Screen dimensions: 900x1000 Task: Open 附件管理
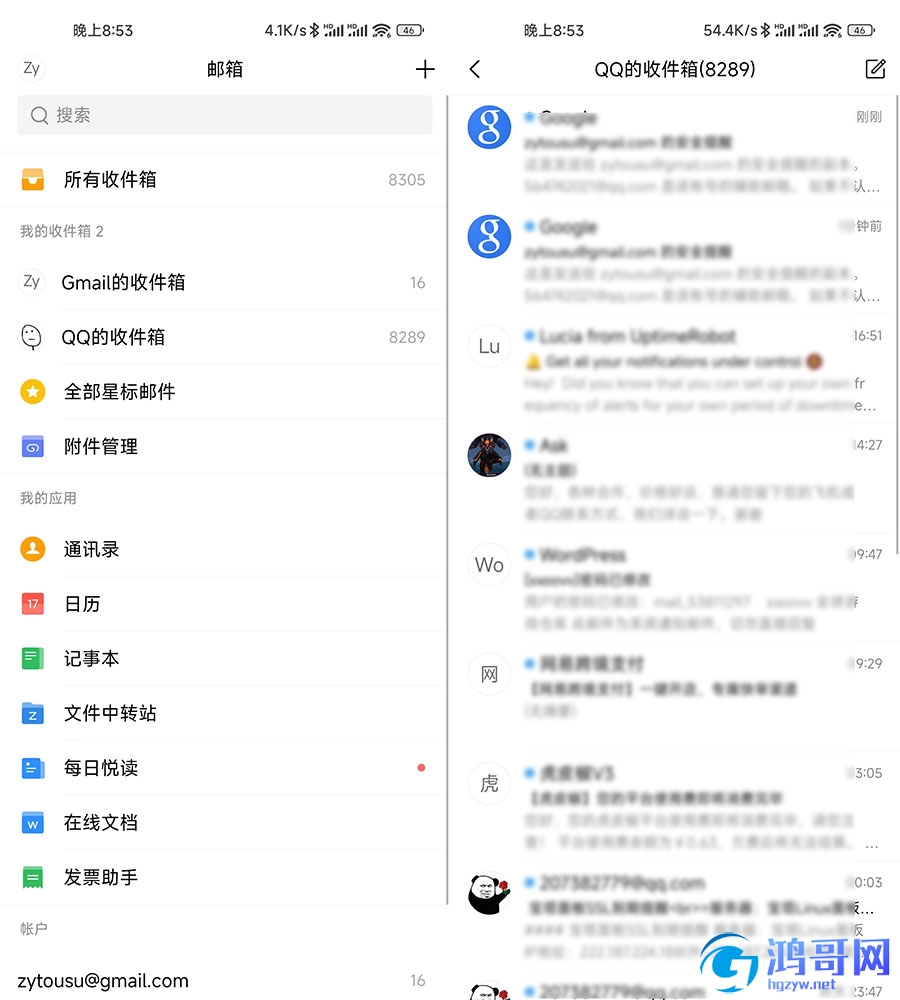pos(223,447)
